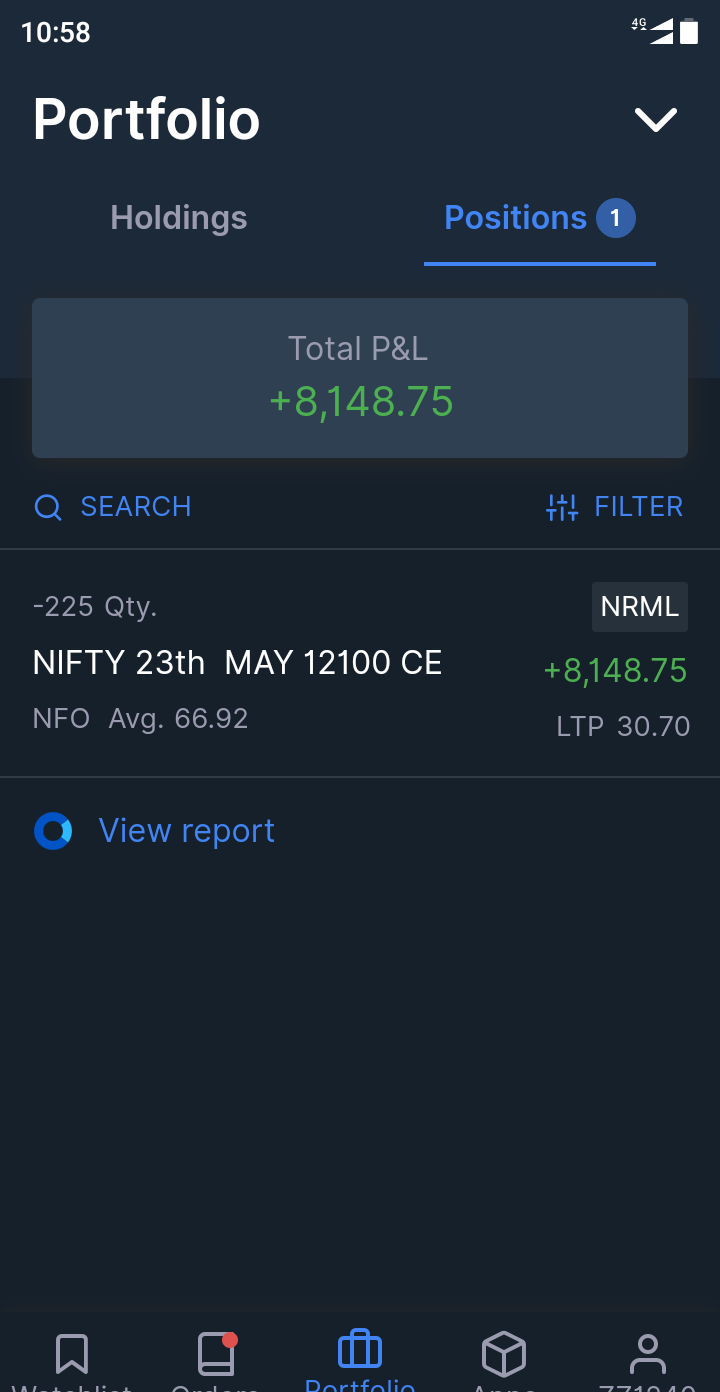Open the Filter options
720x1392 pixels.
point(614,507)
